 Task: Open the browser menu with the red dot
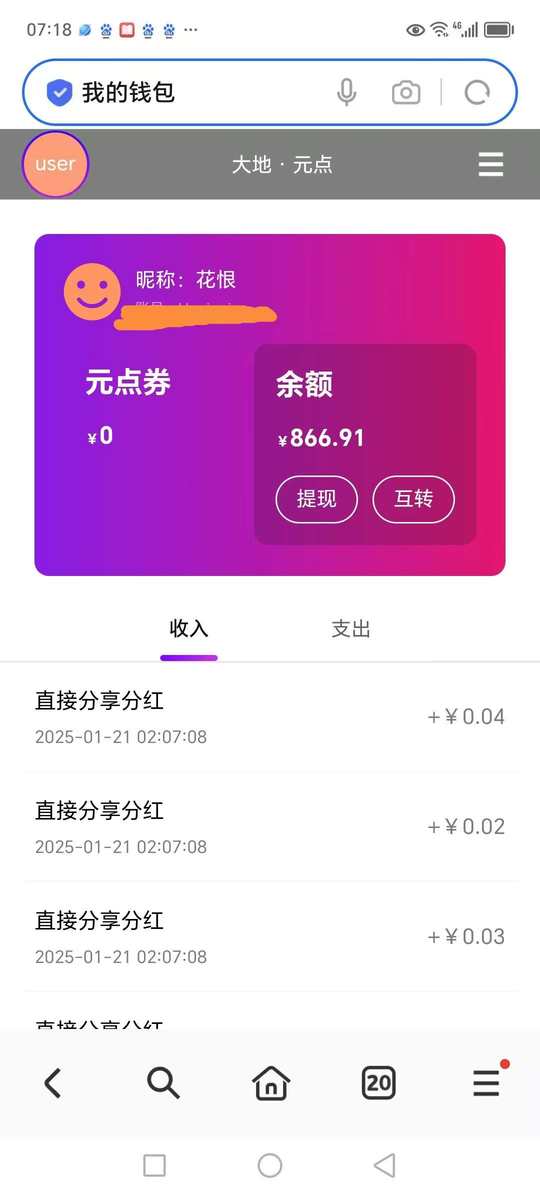click(487, 1081)
